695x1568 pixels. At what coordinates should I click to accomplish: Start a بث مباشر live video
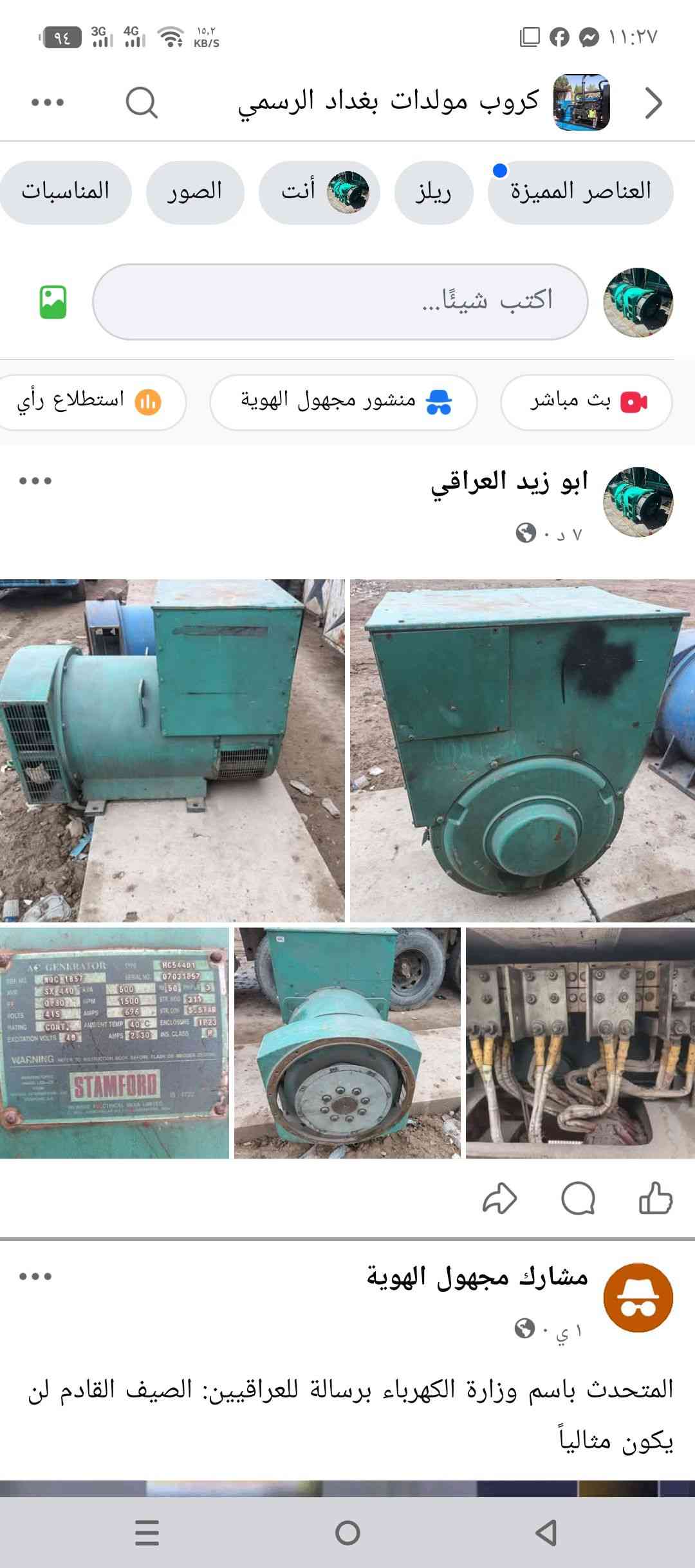pyautogui.click(x=586, y=402)
